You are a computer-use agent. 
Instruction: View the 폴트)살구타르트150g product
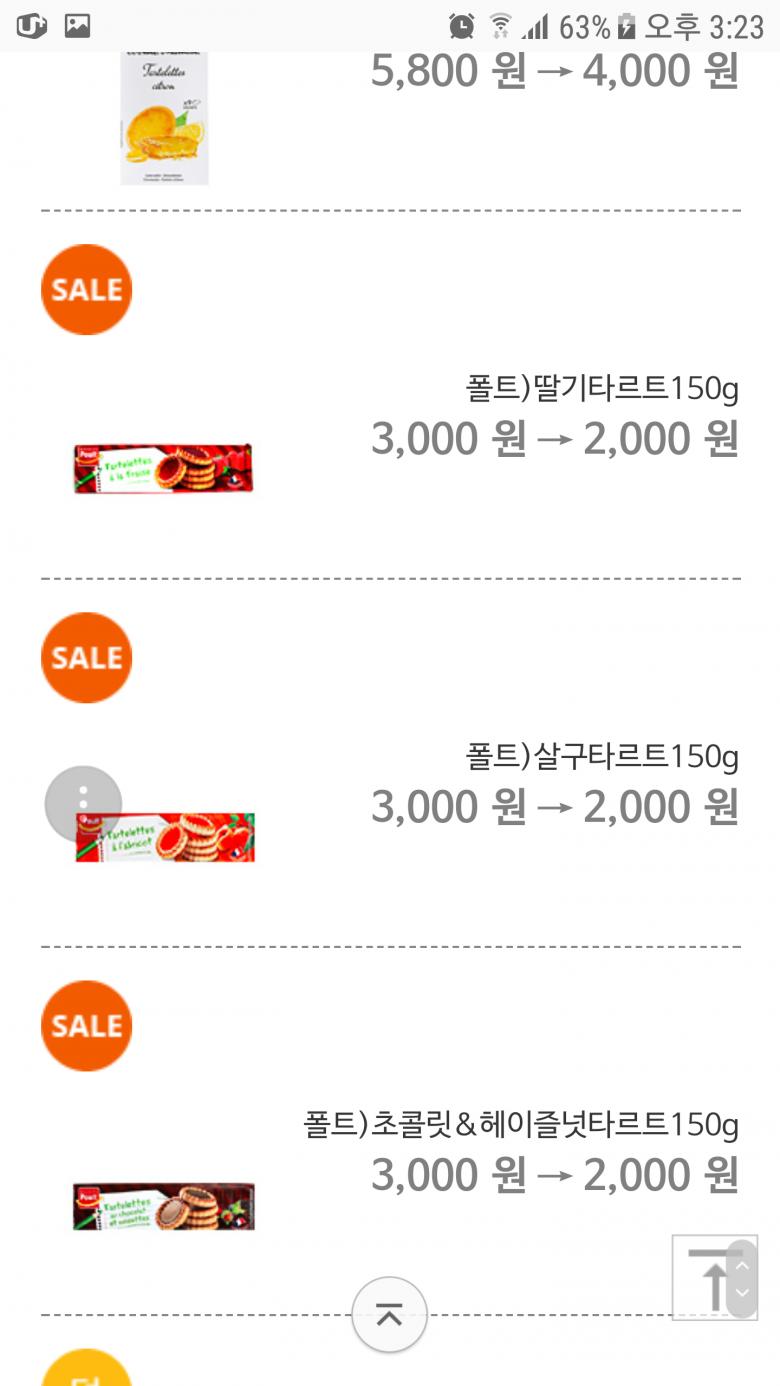pos(601,756)
